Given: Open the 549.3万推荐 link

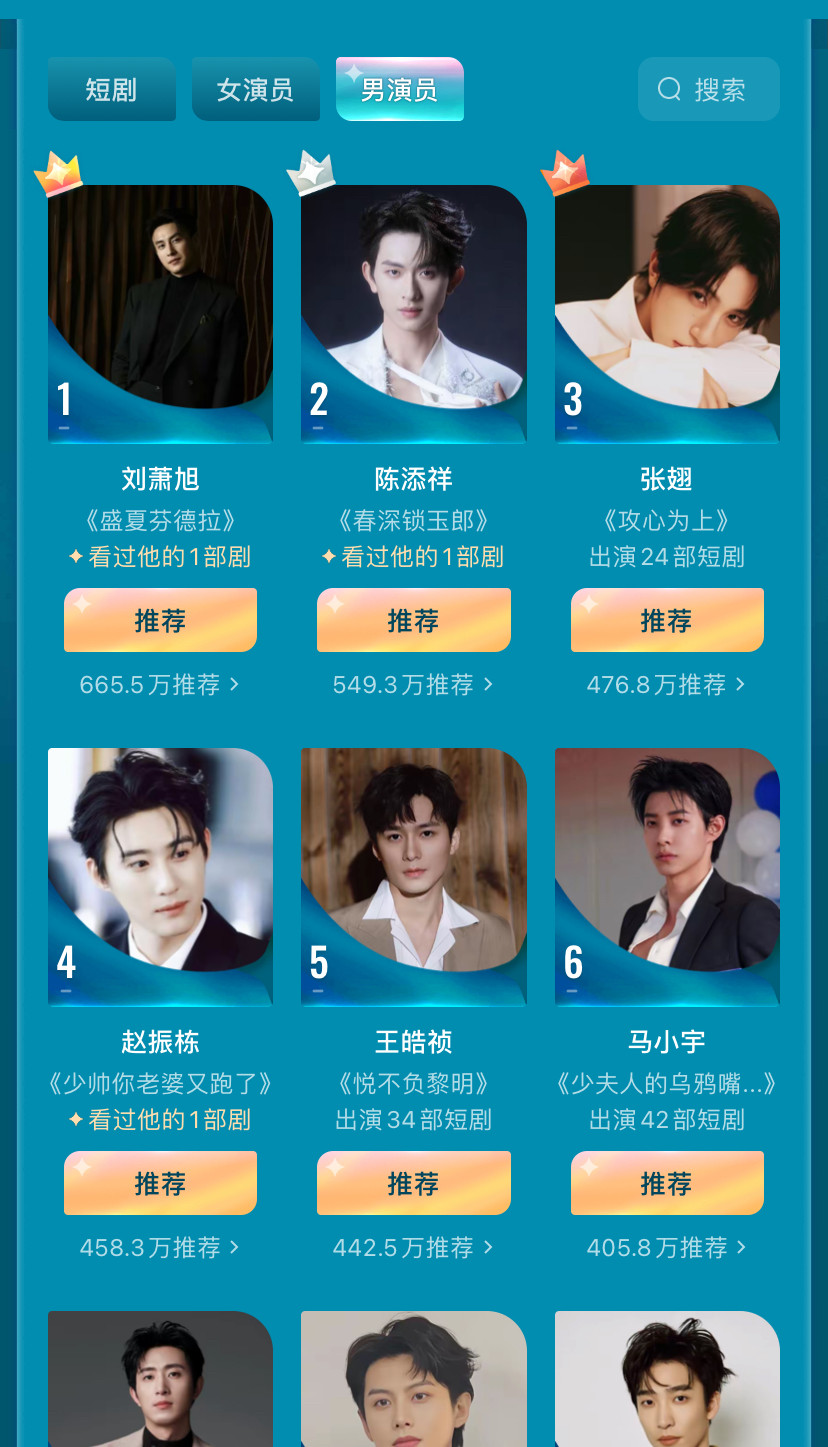Looking at the screenshot, I should coord(413,685).
